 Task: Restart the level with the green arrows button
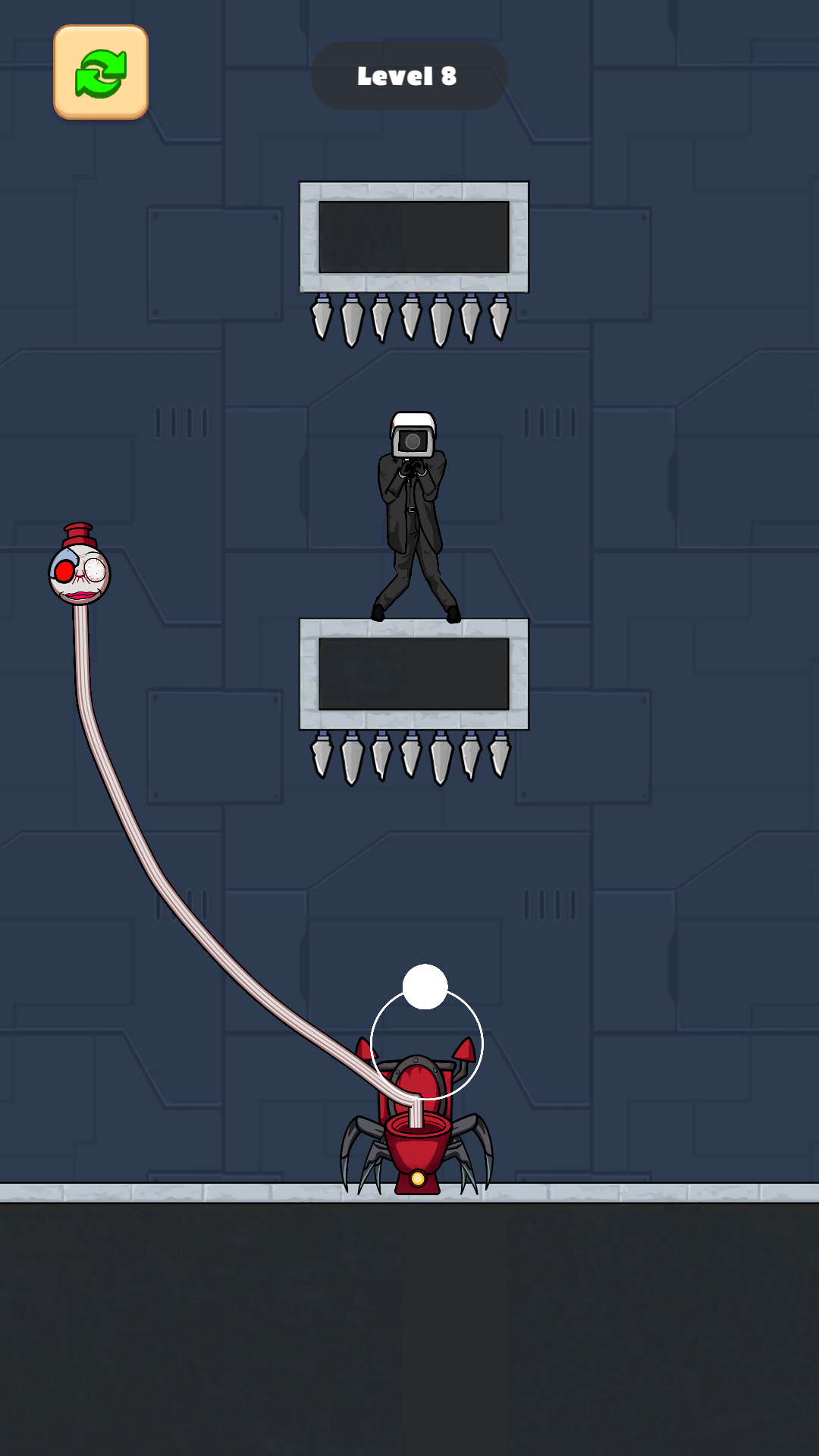click(x=101, y=73)
